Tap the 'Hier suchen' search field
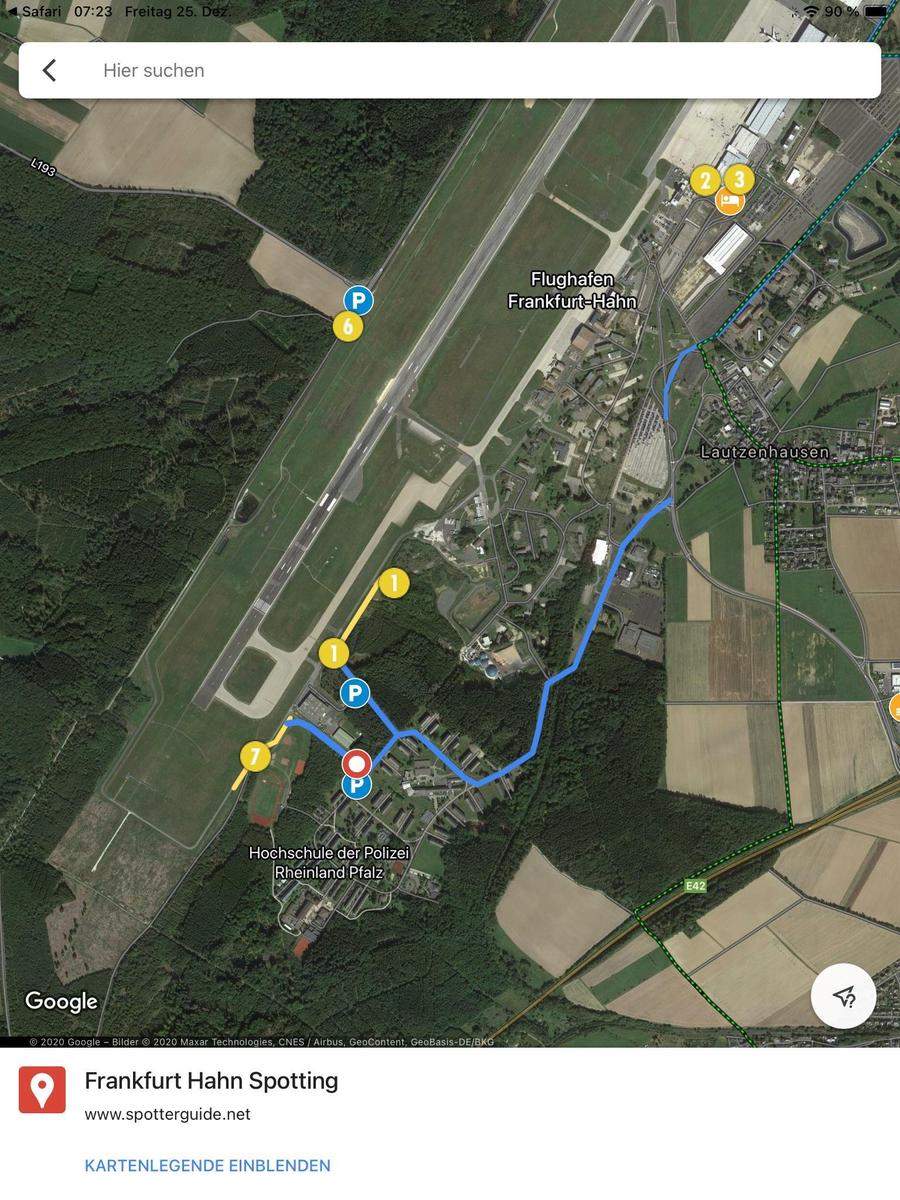The image size is (900, 1200). pos(450,70)
